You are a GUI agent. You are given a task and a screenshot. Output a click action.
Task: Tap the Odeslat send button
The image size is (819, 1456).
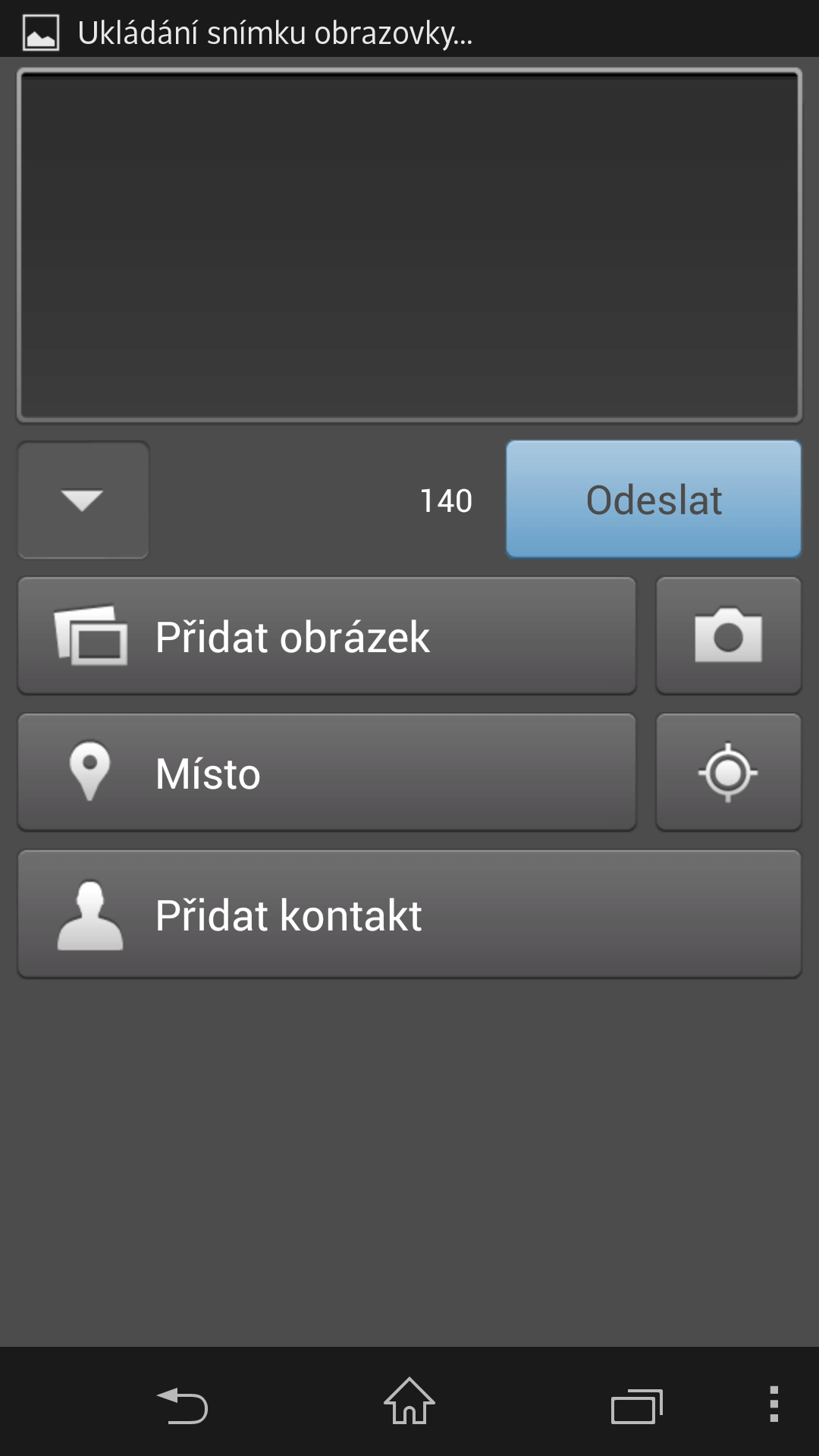pos(654,500)
